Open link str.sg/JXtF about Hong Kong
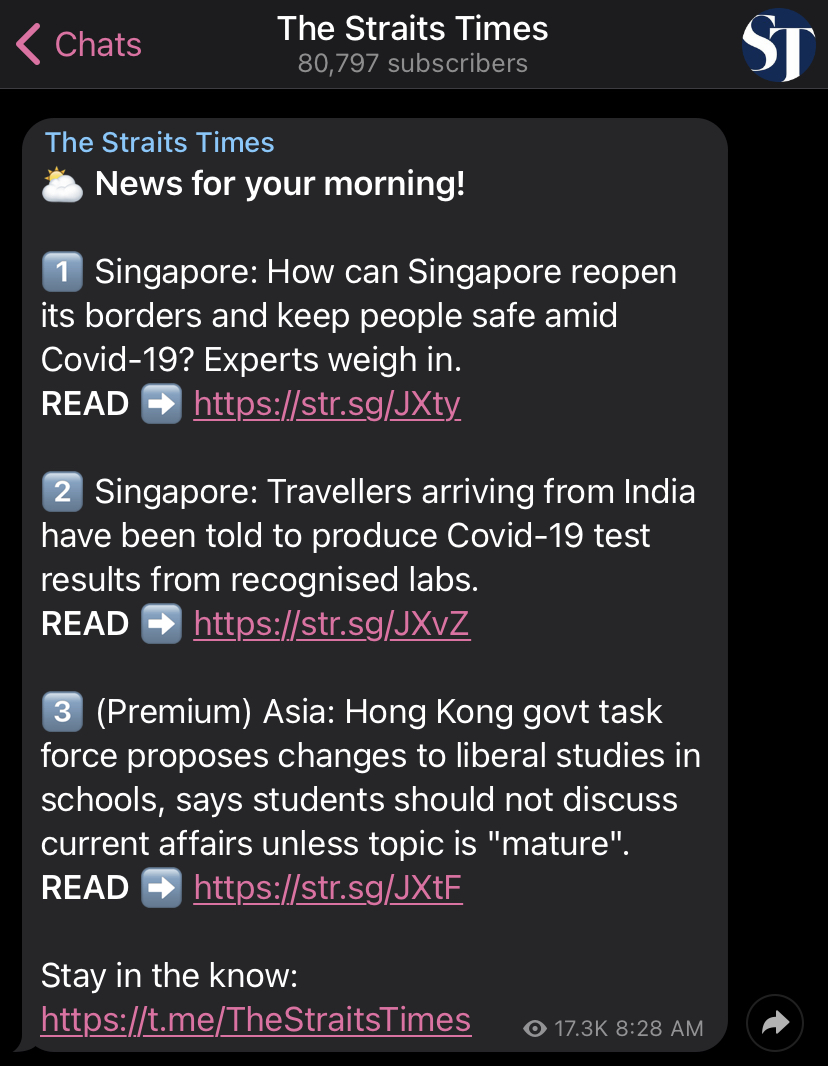This screenshot has width=828, height=1066. [x=328, y=888]
